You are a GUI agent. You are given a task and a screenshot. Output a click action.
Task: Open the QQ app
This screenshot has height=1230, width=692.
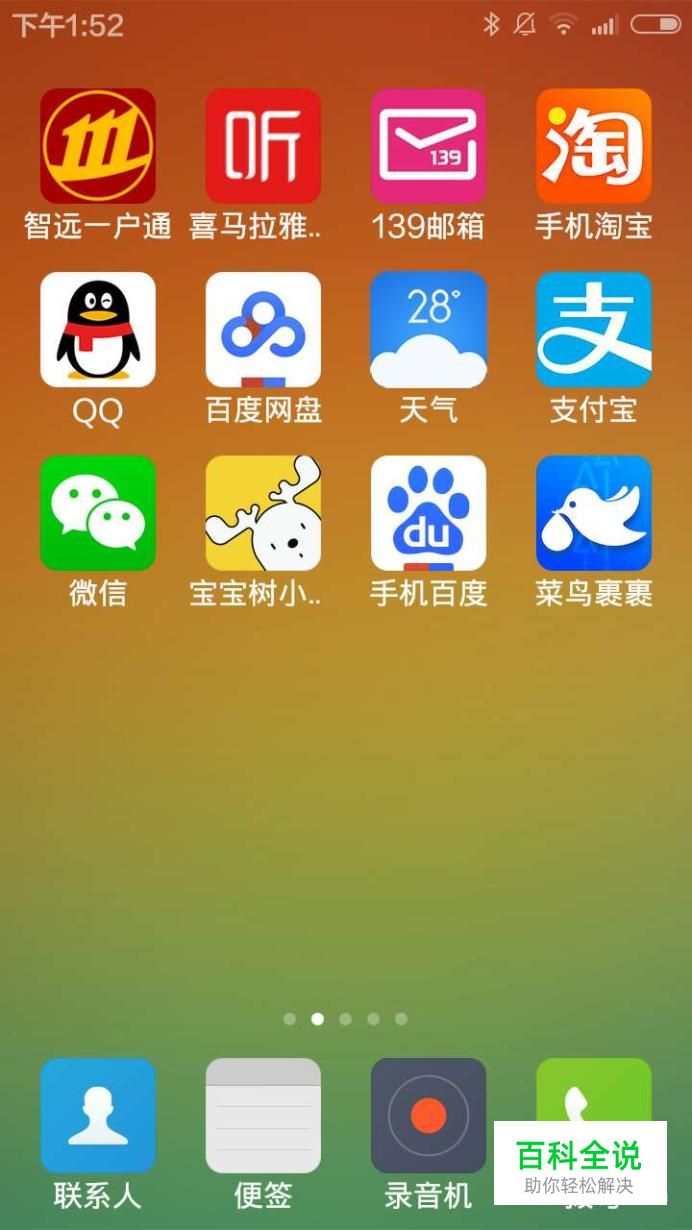(98, 330)
